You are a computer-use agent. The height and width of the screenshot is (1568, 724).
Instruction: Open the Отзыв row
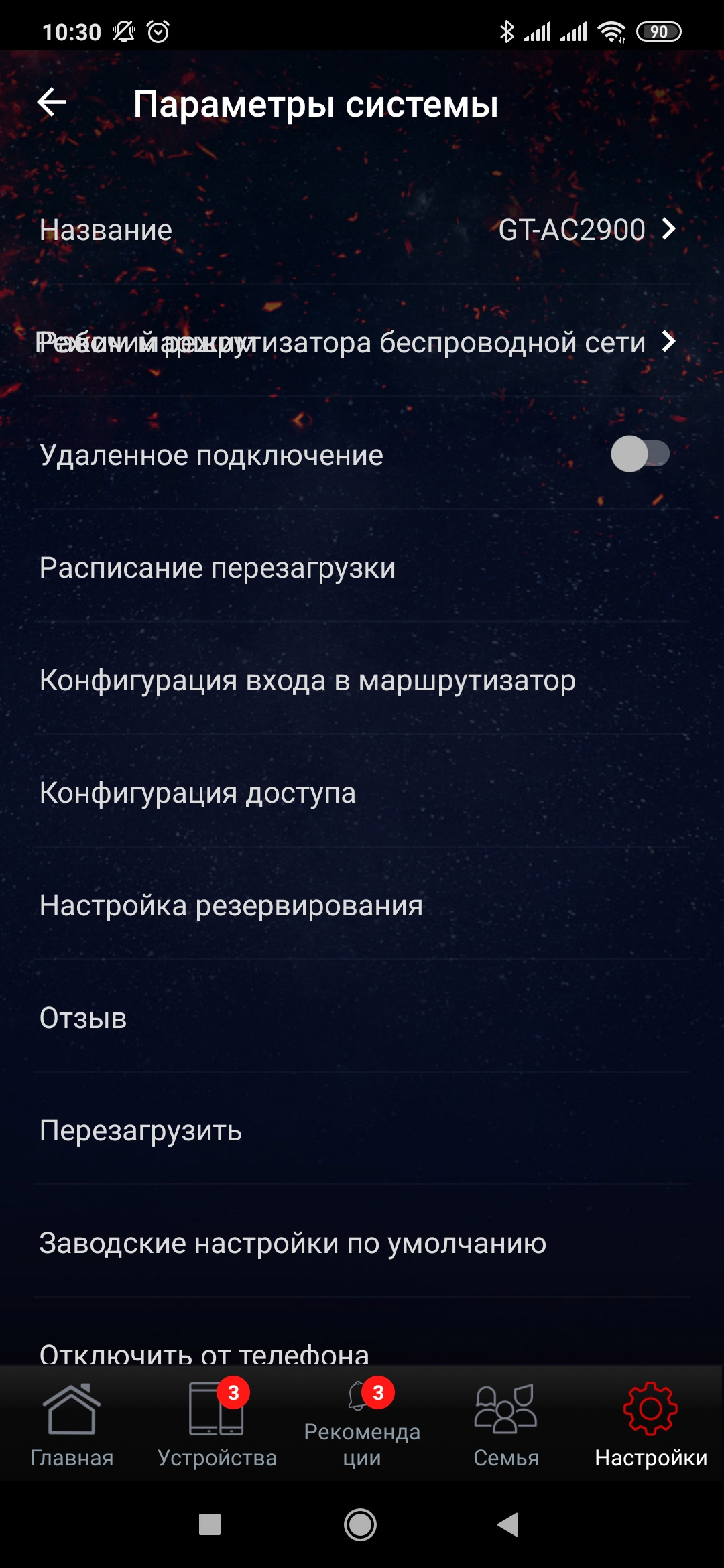(362, 1018)
